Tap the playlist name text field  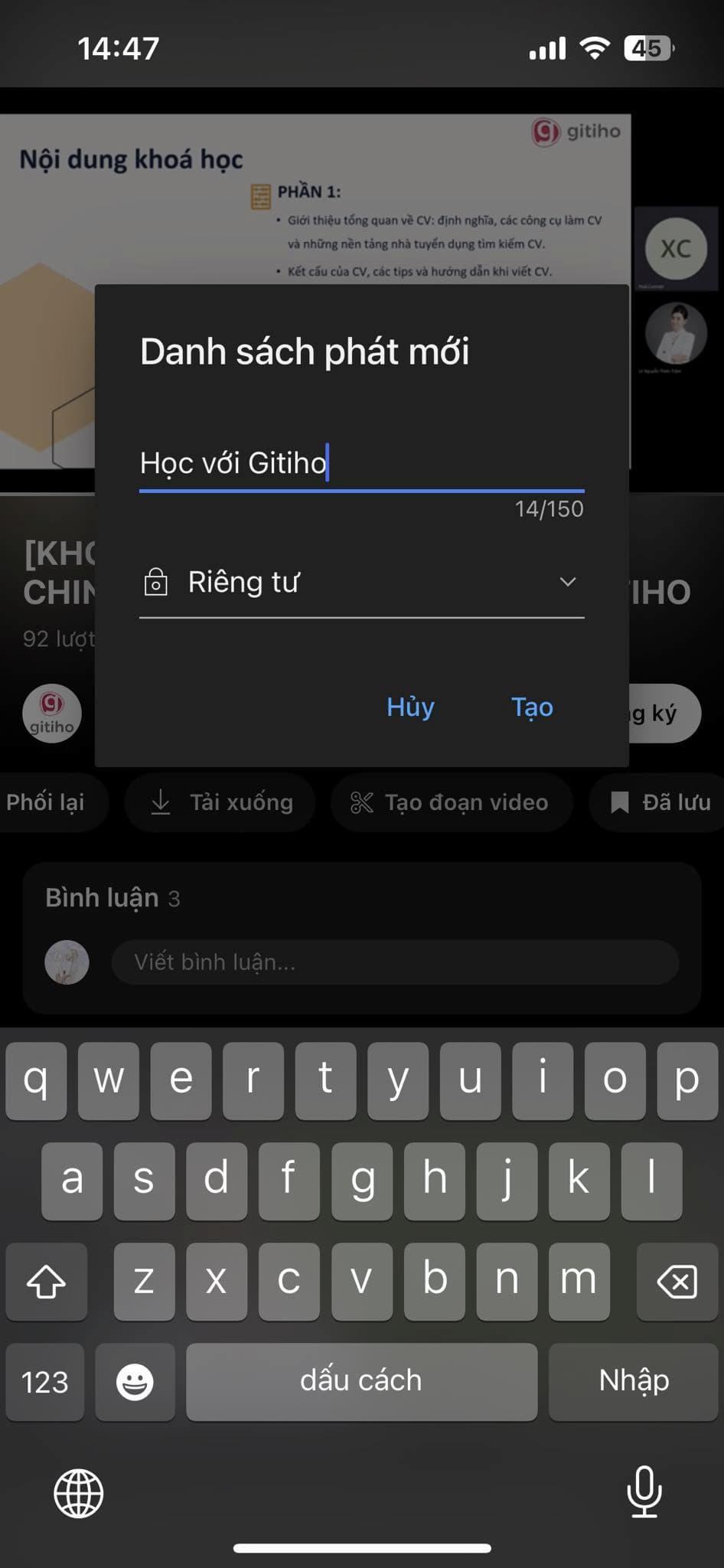pos(361,463)
